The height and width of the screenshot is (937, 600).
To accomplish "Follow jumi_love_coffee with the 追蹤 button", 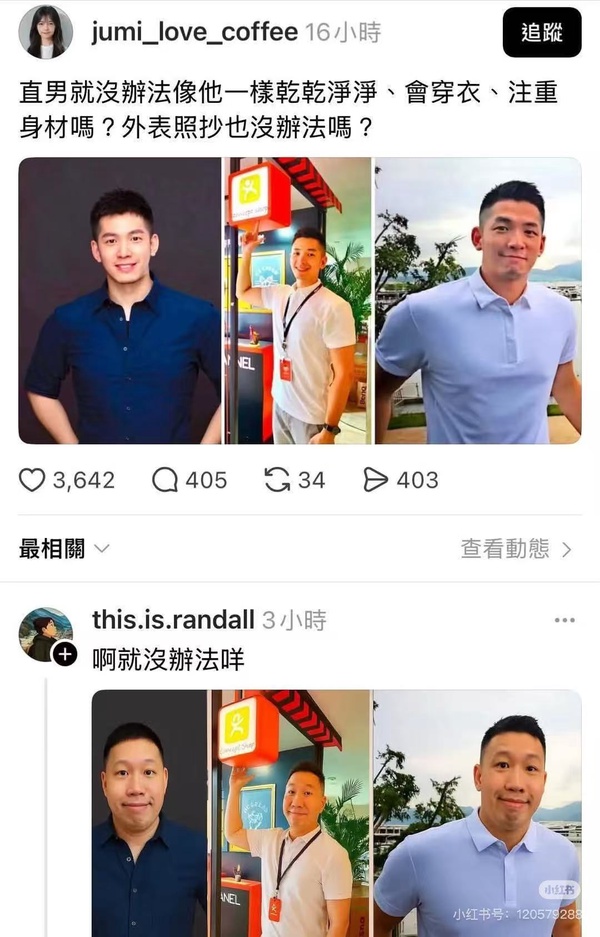I will pyautogui.click(x=541, y=33).
